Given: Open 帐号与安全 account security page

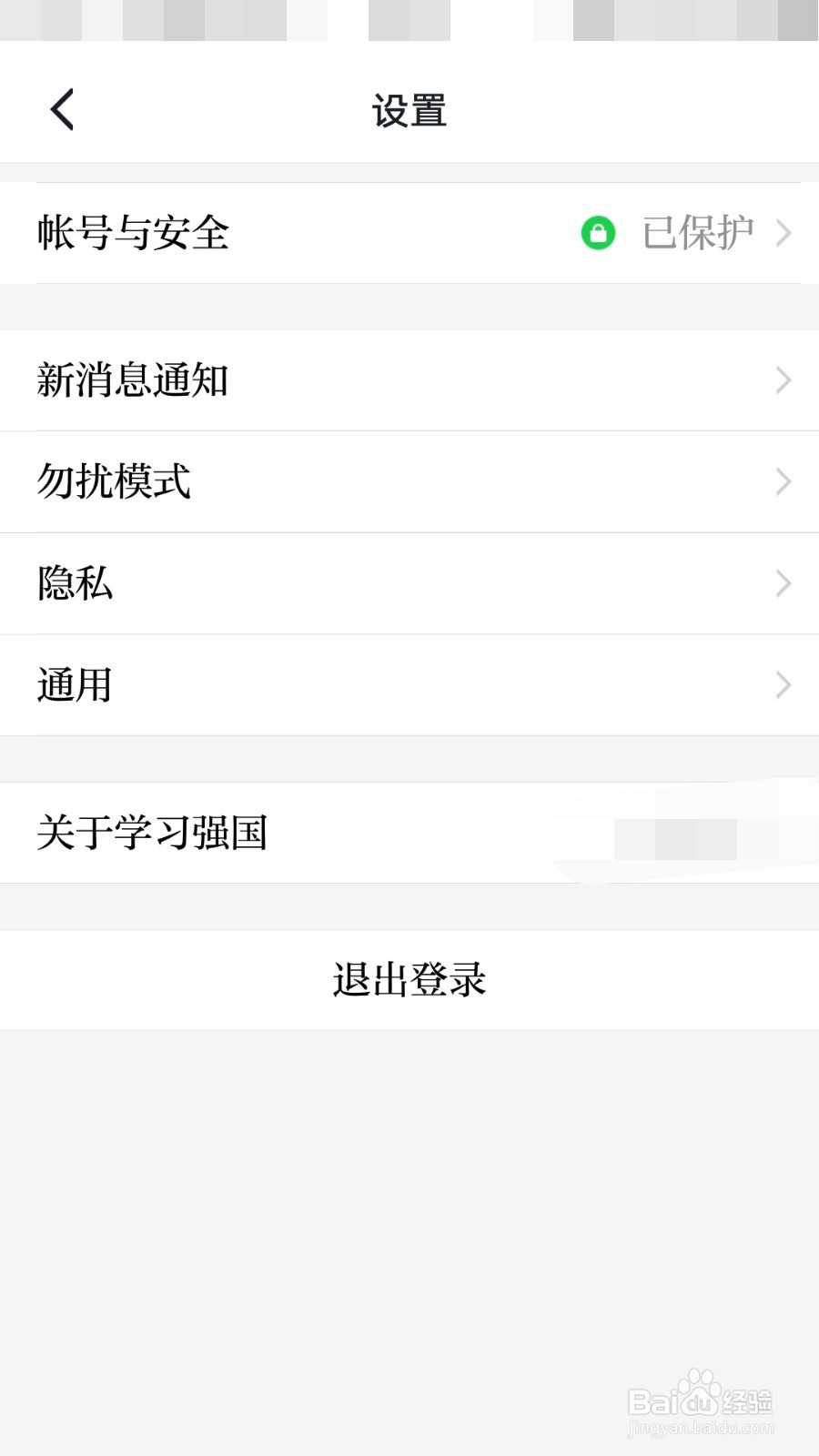Looking at the screenshot, I should pos(133,233).
